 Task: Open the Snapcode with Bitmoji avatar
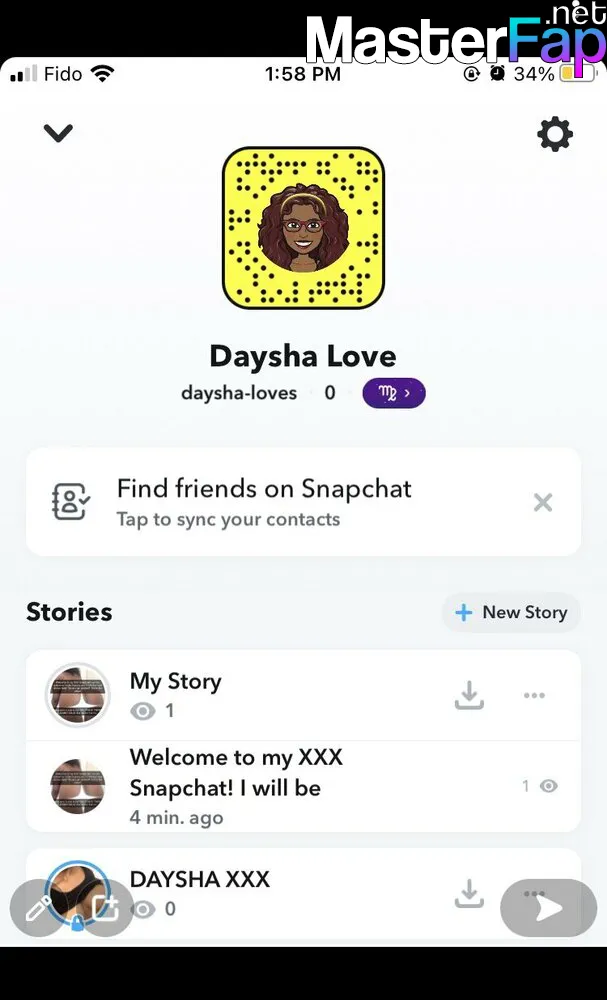pyautogui.click(x=303, y=227)
